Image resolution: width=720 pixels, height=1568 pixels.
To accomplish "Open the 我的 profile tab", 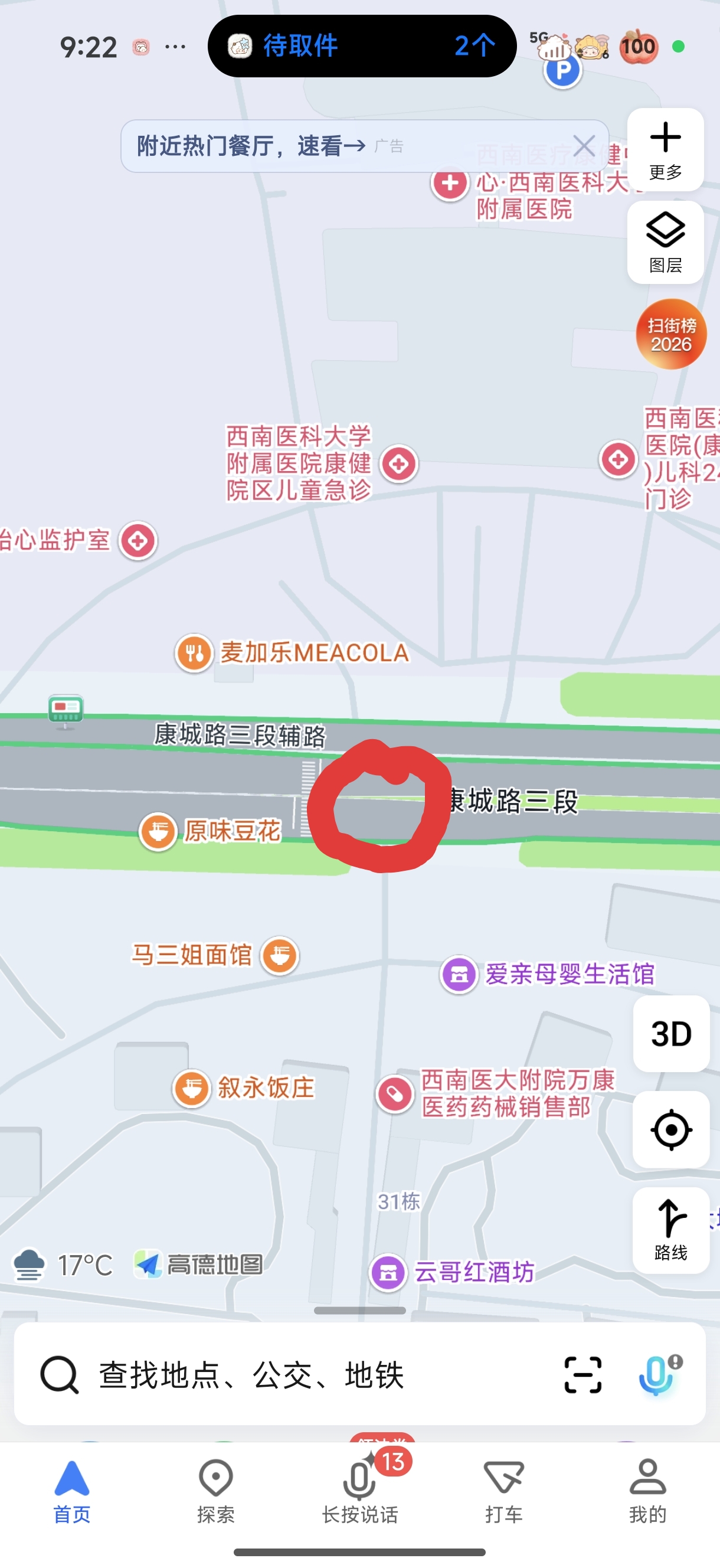I will (647, 1490).
